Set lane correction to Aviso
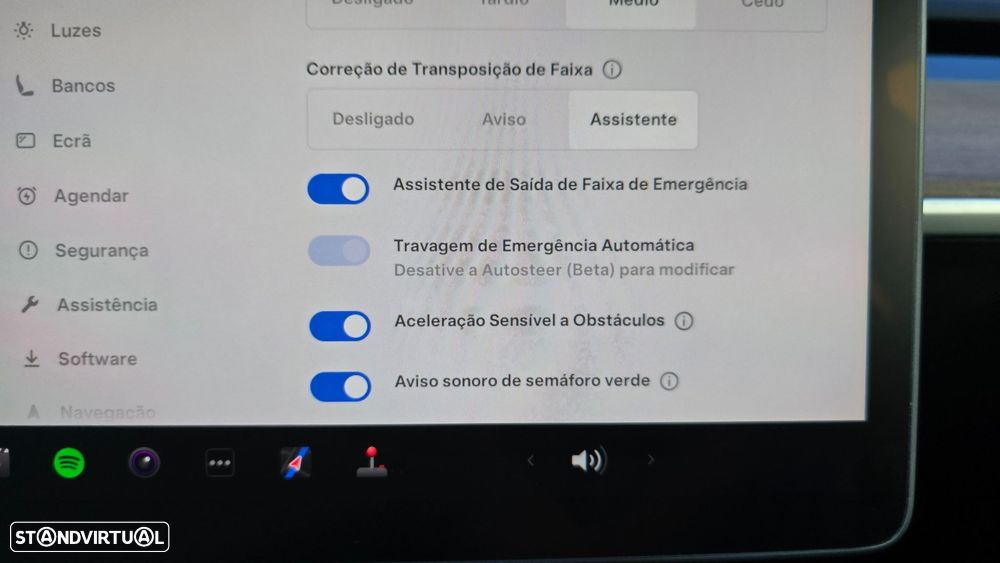This screenshot has width=1000, height=563. [503, 119]
